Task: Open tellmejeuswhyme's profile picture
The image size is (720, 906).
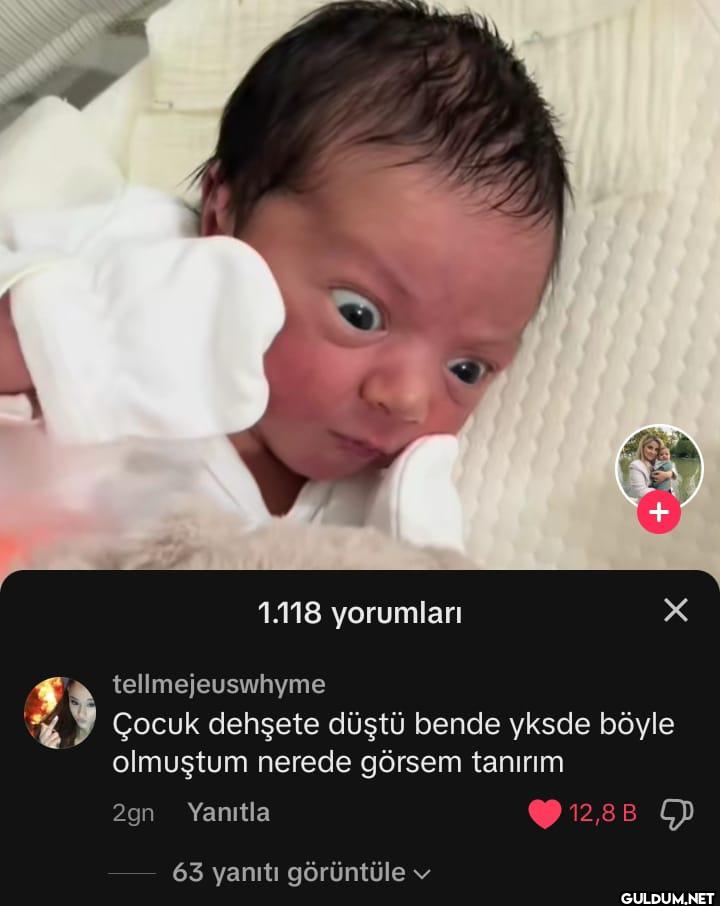Action: (60, 713)
